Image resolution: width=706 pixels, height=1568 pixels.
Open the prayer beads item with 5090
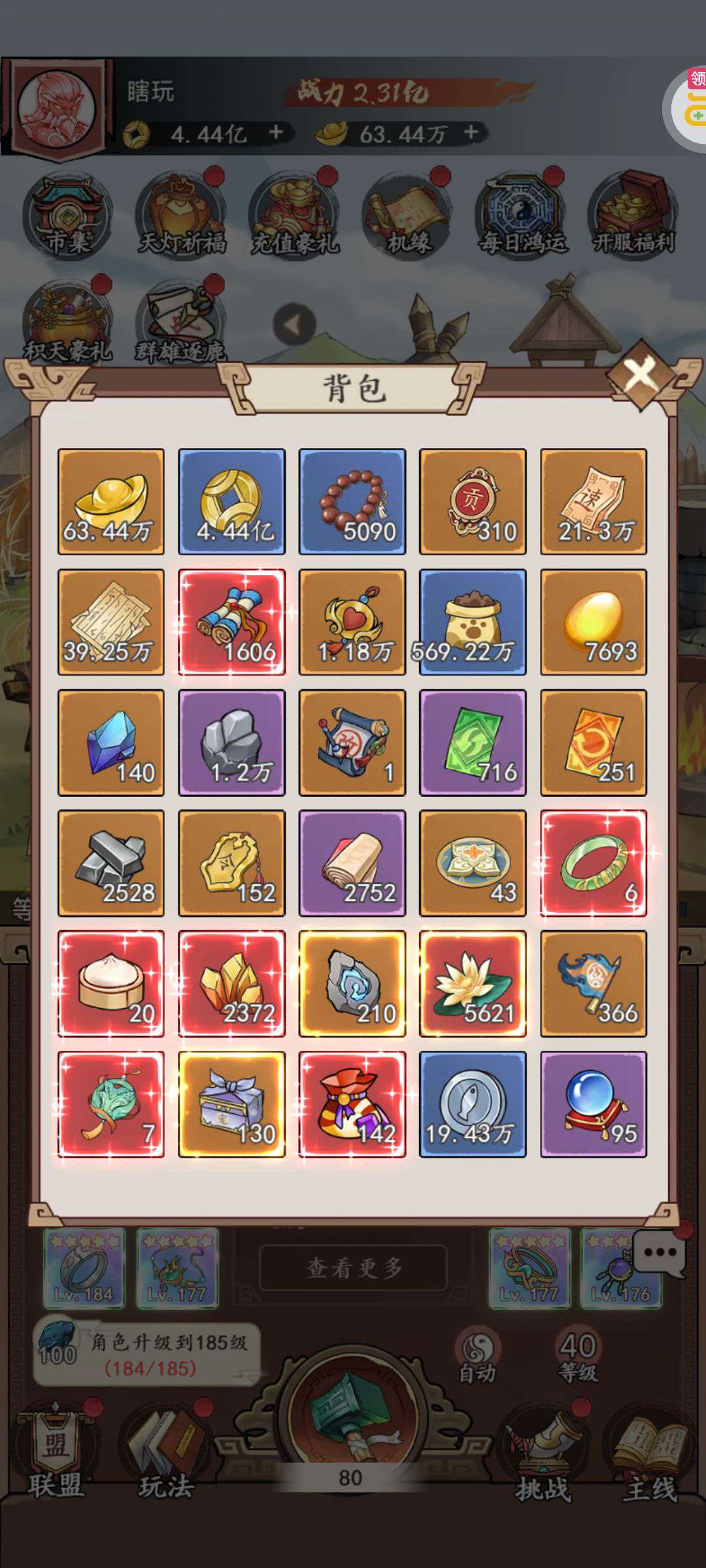coord(352,502)
